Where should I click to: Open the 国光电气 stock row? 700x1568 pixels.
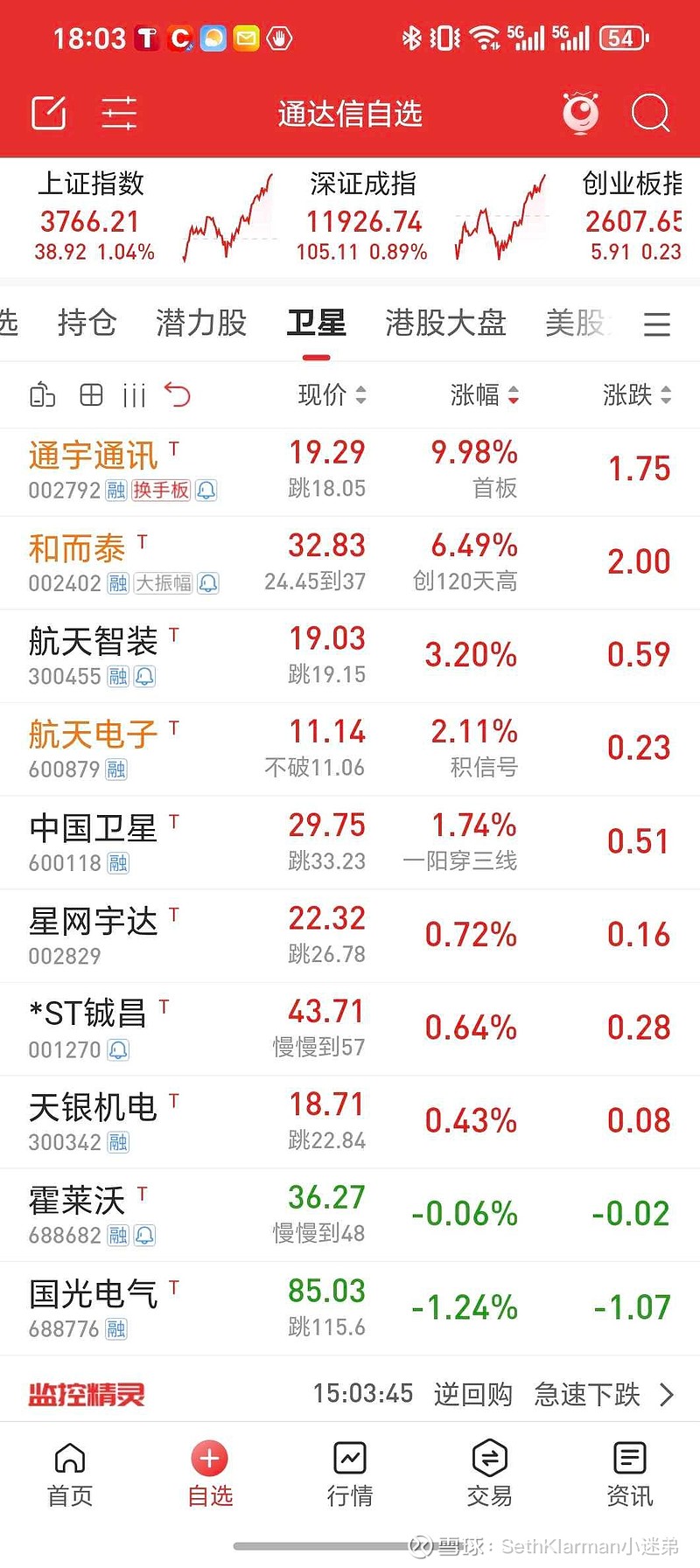[x=350, y=1308]
